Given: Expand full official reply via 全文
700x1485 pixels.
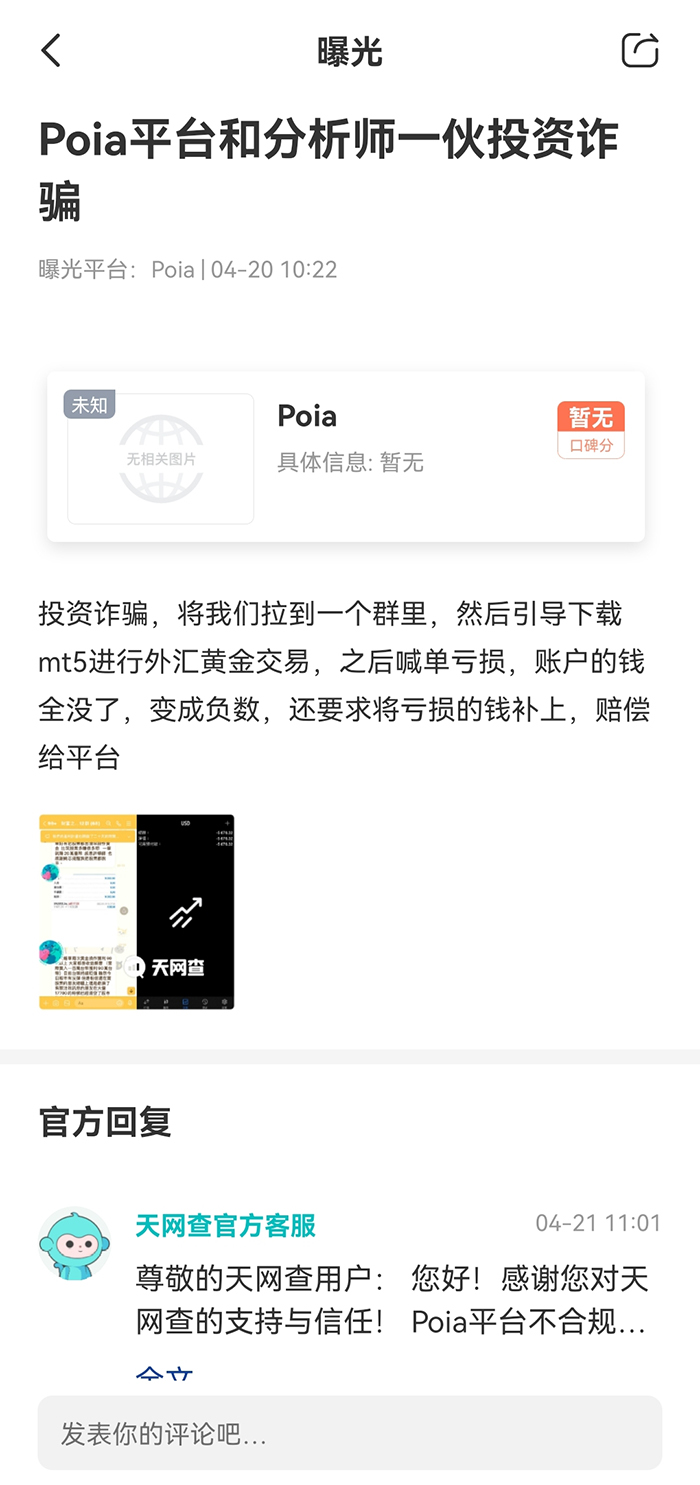Looking at the screenshot, I should [164, 1375].
